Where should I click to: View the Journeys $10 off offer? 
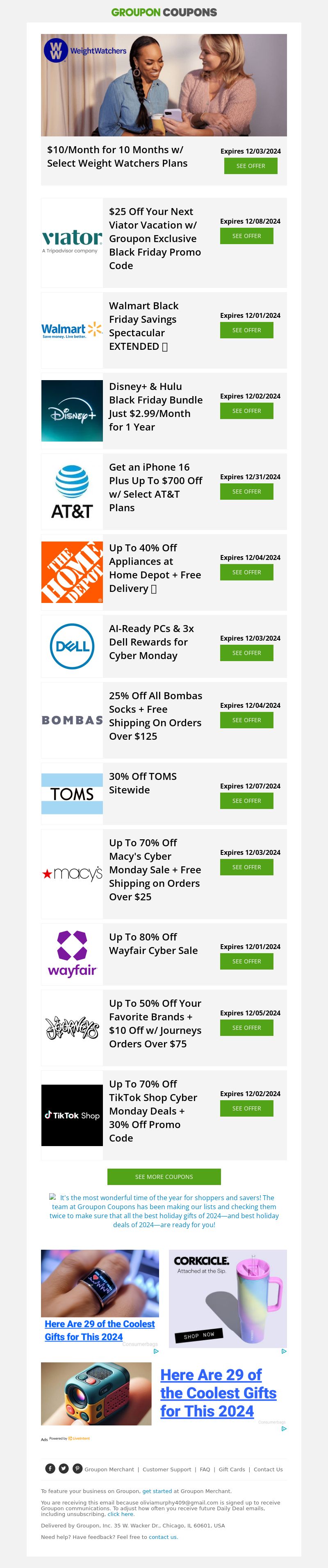246,1028
